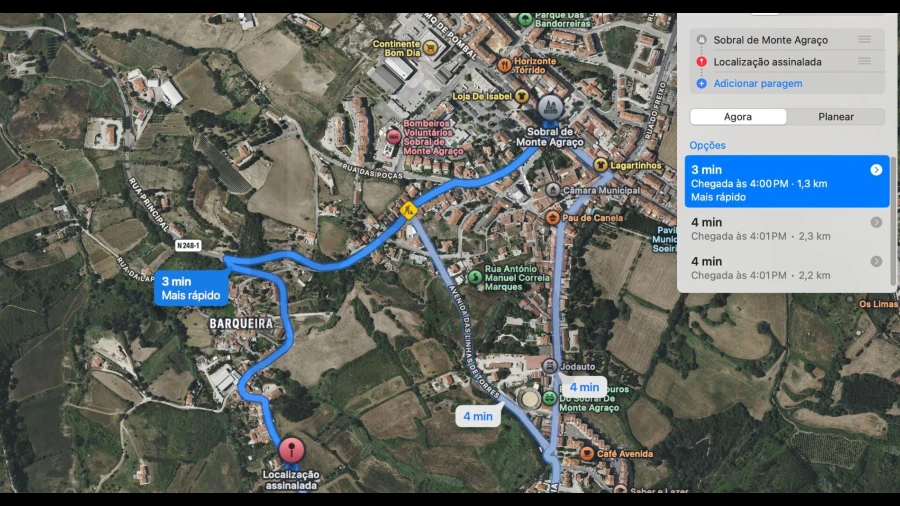The height and width of the screenshot is (506, 900).
Task: Open the Câmara Municipal marker
Action: 553,190
